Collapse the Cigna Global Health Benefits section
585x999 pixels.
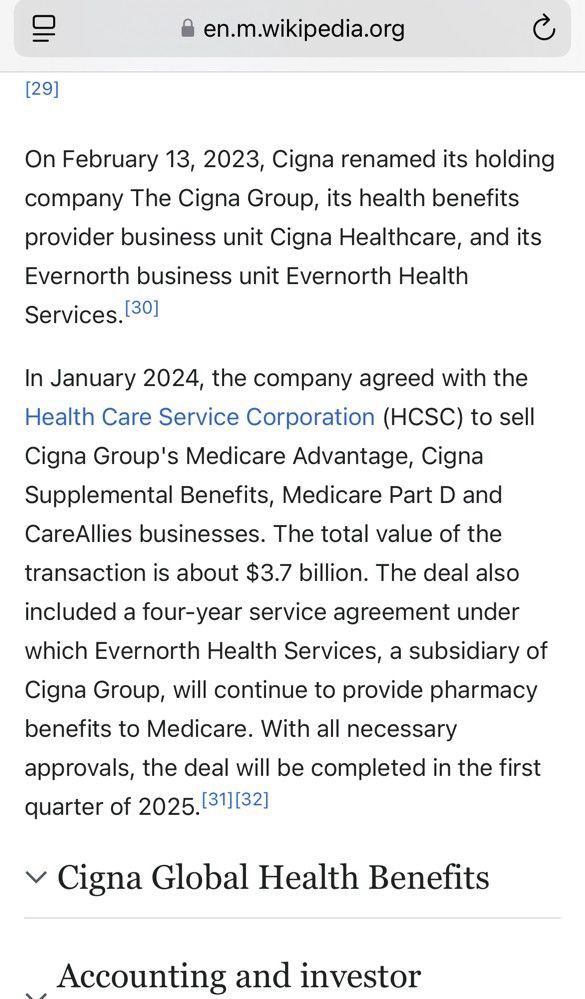click(x=257, y=877)
